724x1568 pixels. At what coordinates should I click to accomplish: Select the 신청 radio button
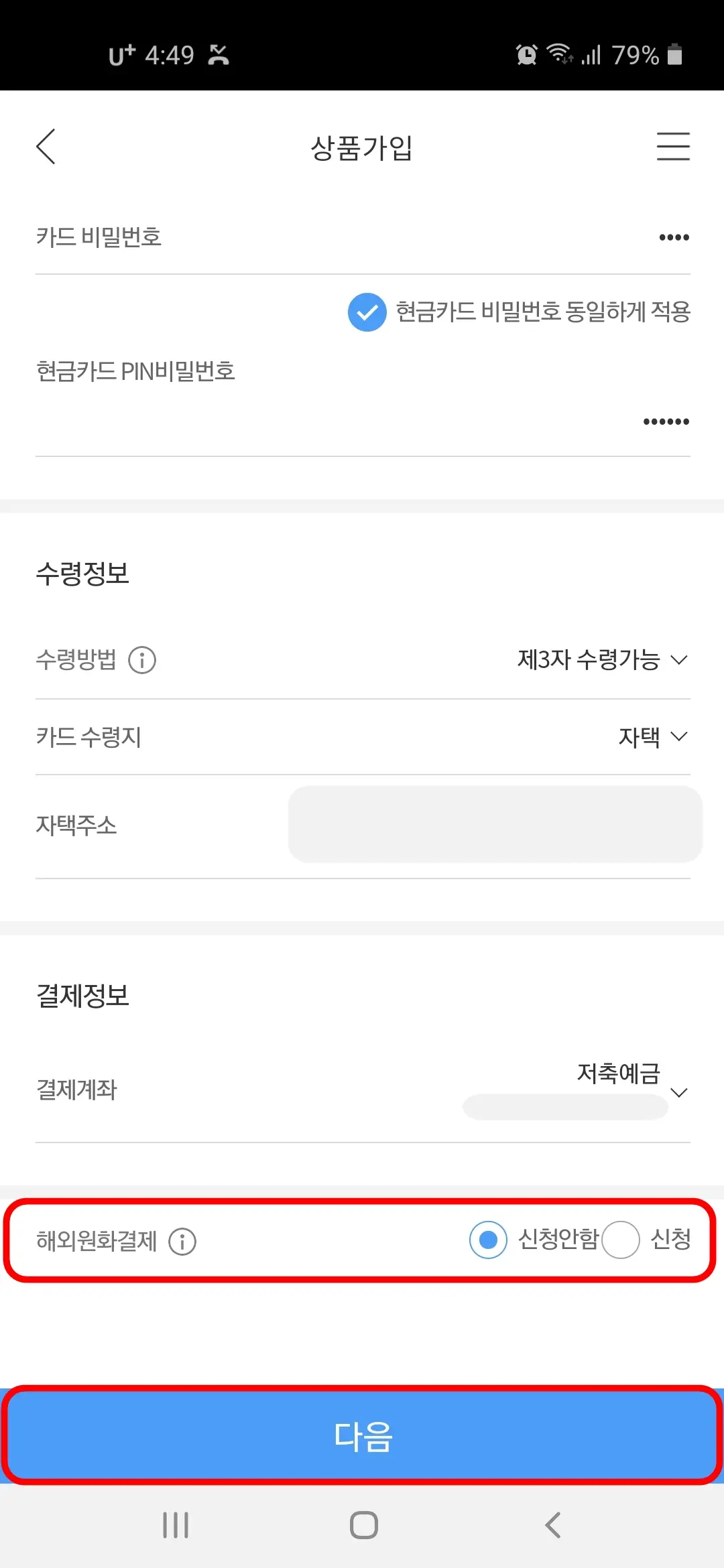click(620, 1240)
